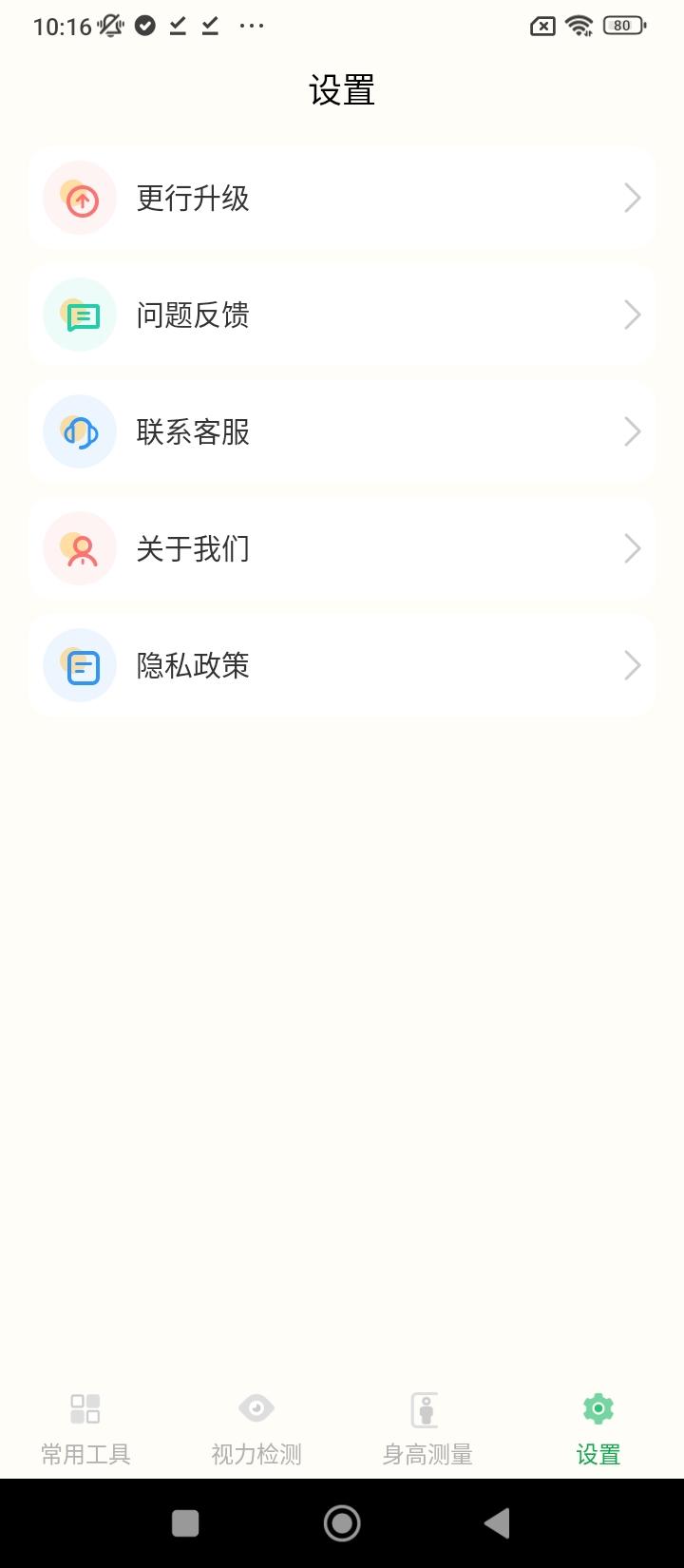Screen dimensions: 684x1568
Task: Switch to the 视力检测 tab
Action: [x=255, y=1425]
